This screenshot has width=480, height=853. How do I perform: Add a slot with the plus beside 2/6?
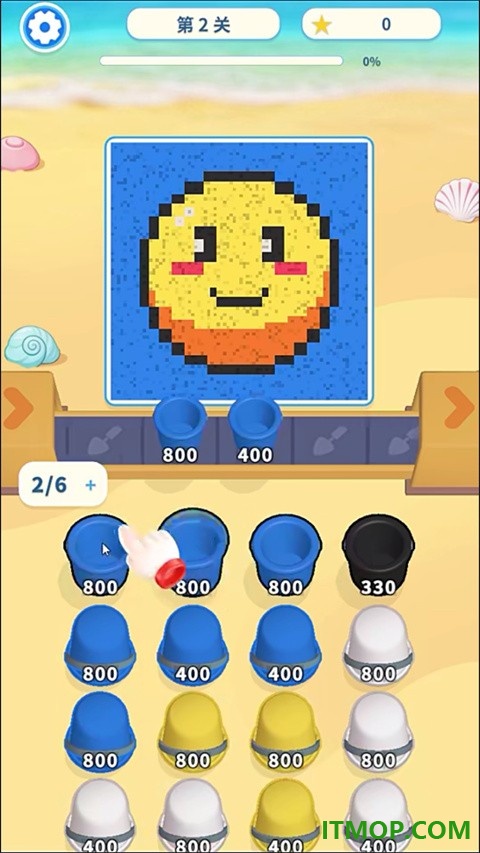pos(90,485)
